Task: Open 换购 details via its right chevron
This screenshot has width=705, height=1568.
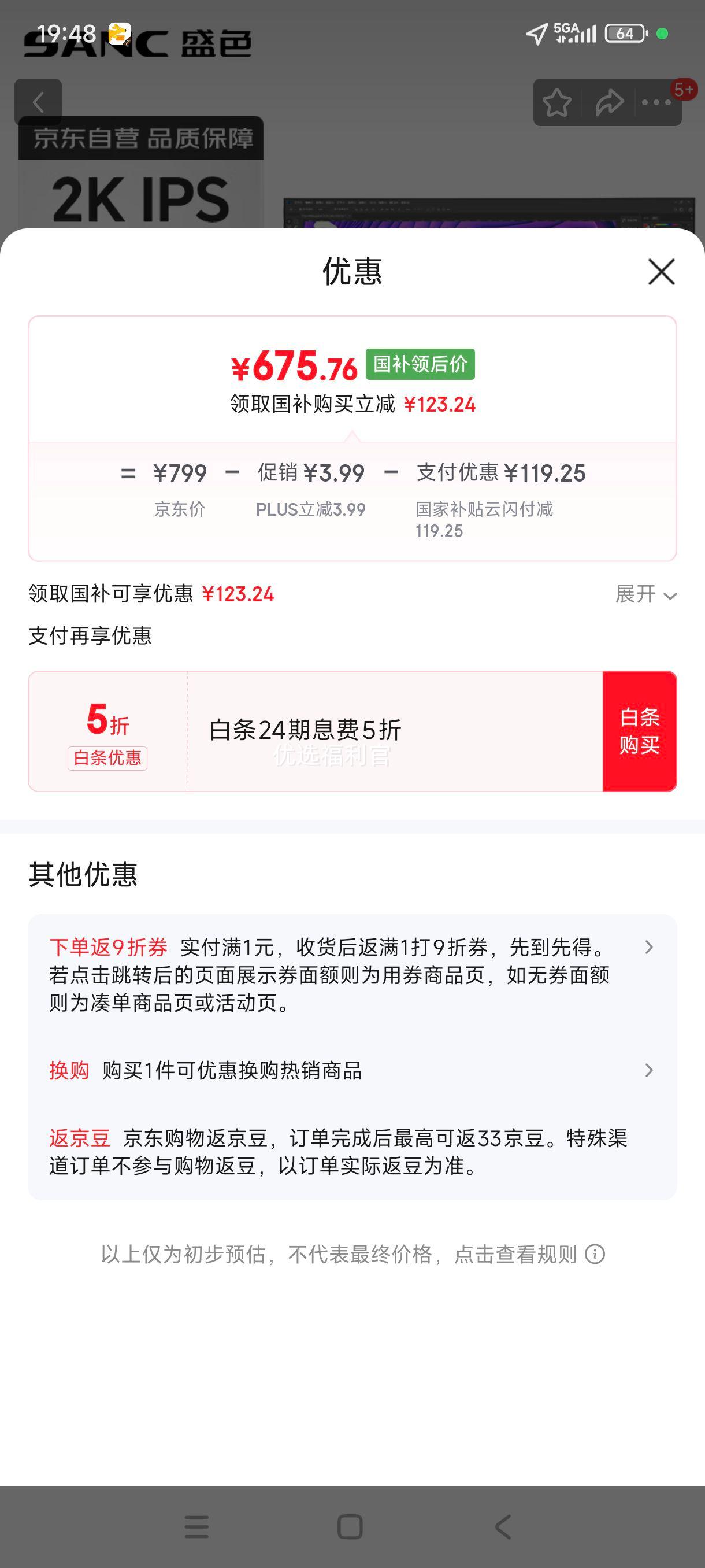Action: pyautogui.click(x=650, y=1071)
